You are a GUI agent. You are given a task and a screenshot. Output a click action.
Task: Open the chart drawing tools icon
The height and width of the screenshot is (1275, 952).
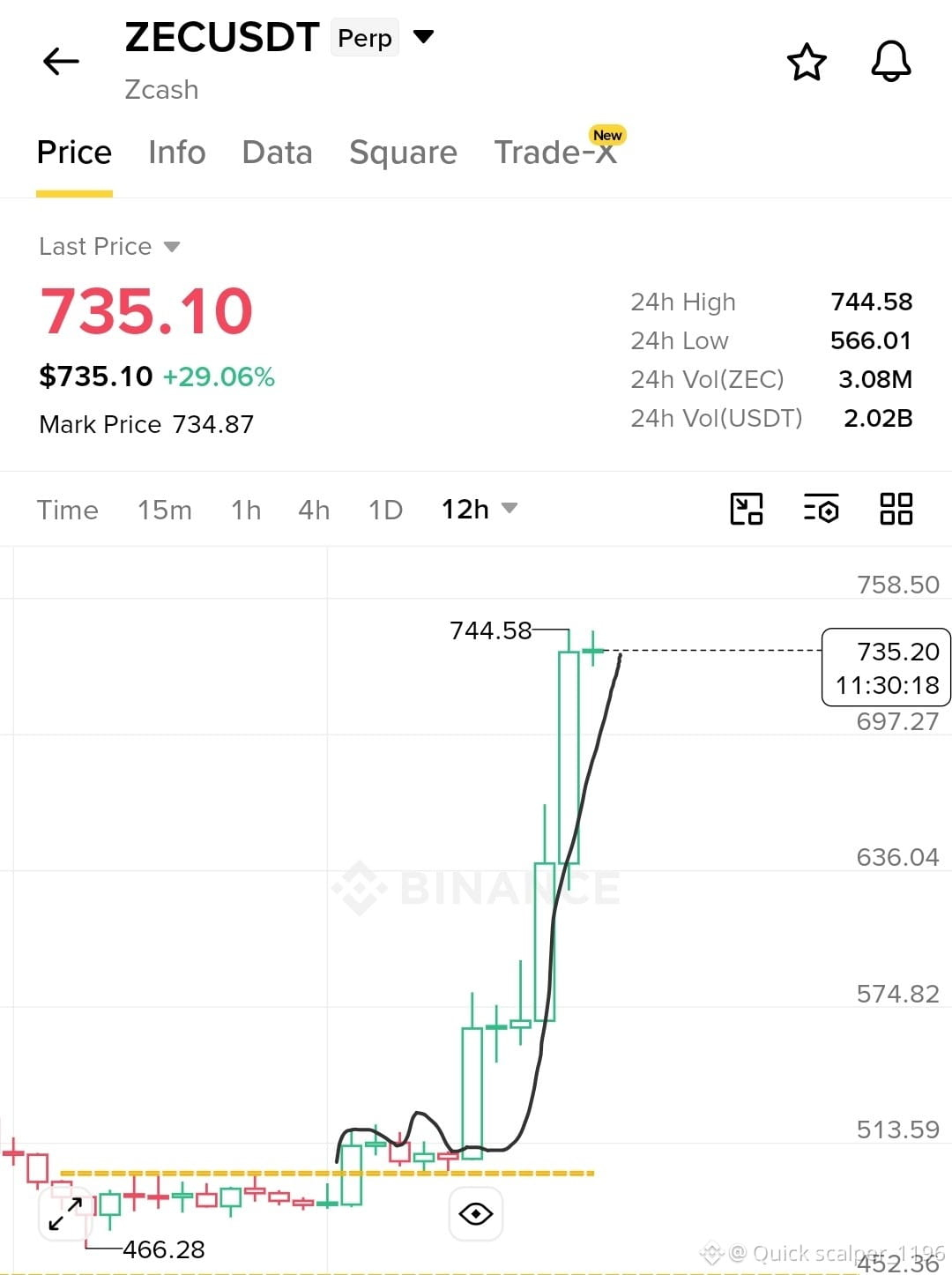pos(747,509)
